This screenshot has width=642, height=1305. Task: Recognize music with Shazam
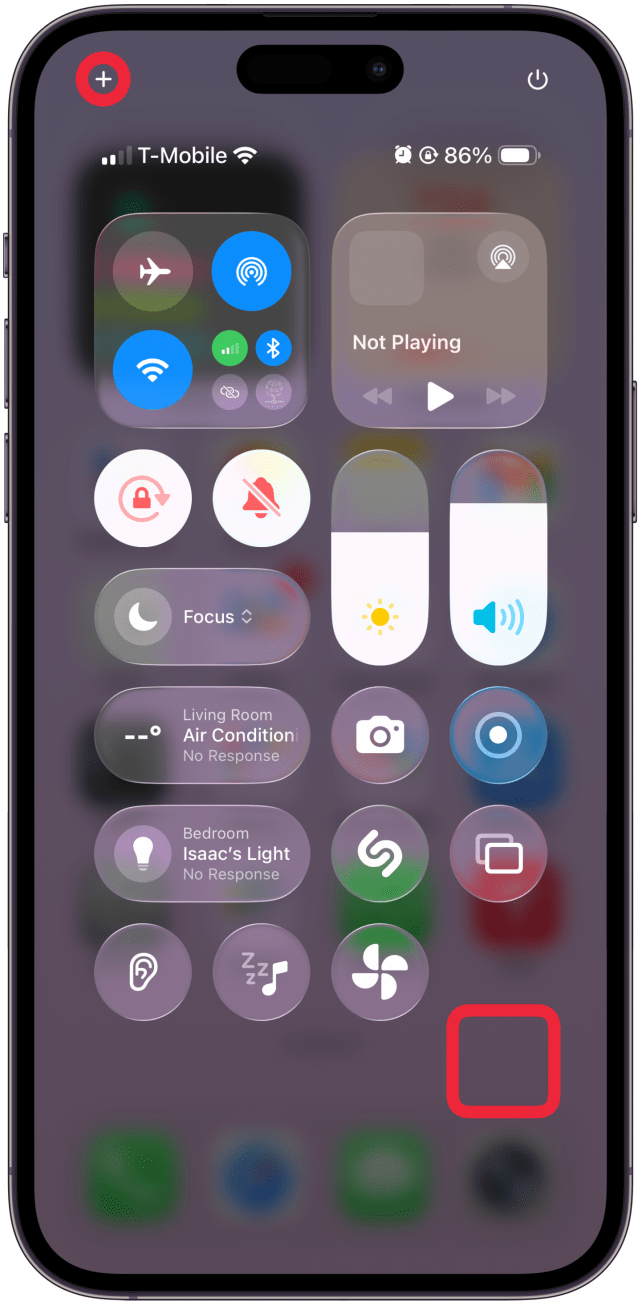pyautogui.click(x=380, y=853)
